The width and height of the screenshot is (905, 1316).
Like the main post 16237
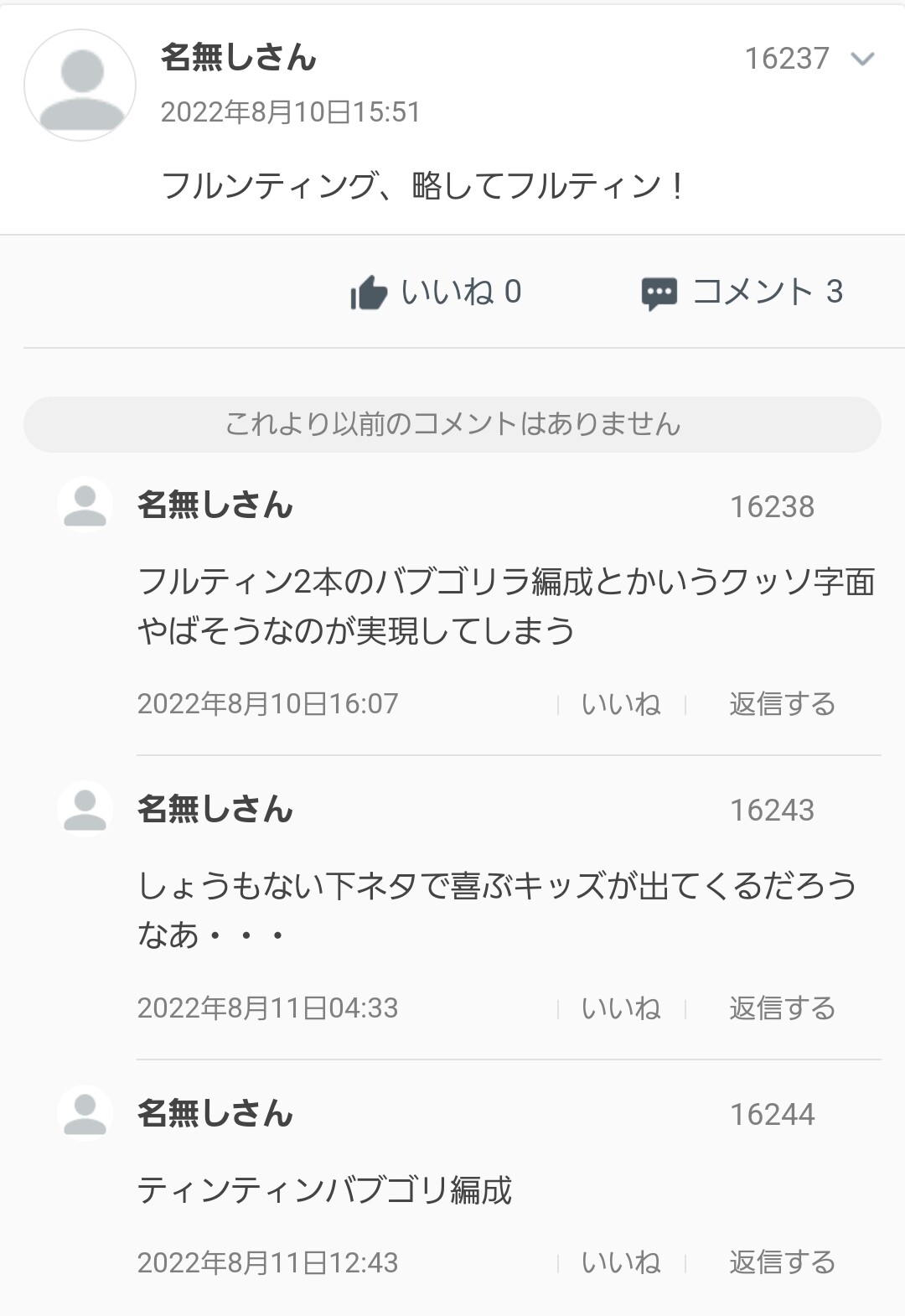pos(436,293)
